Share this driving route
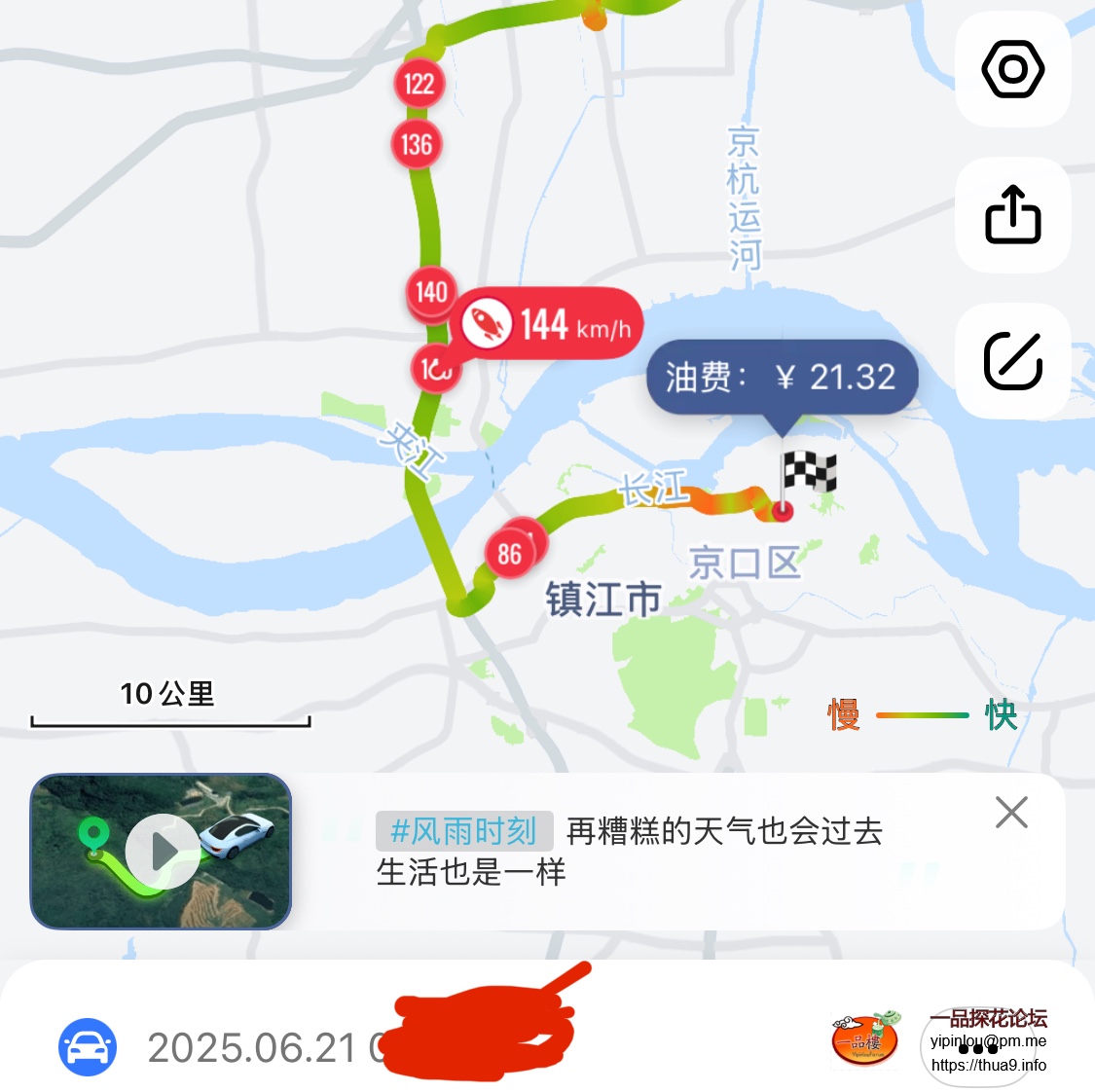 click(x=1012, y=214)
